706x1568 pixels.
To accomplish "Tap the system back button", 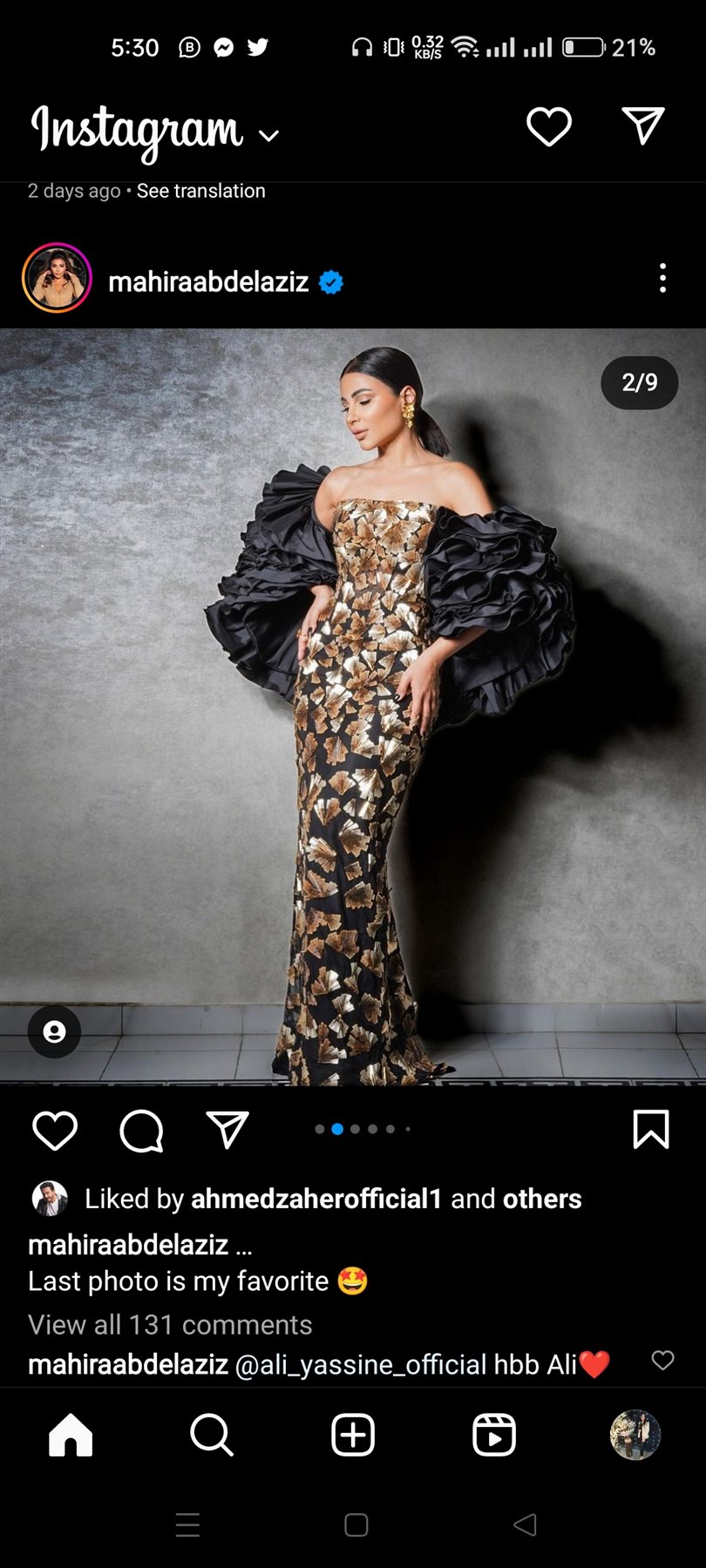I will tap(525, 1524).
